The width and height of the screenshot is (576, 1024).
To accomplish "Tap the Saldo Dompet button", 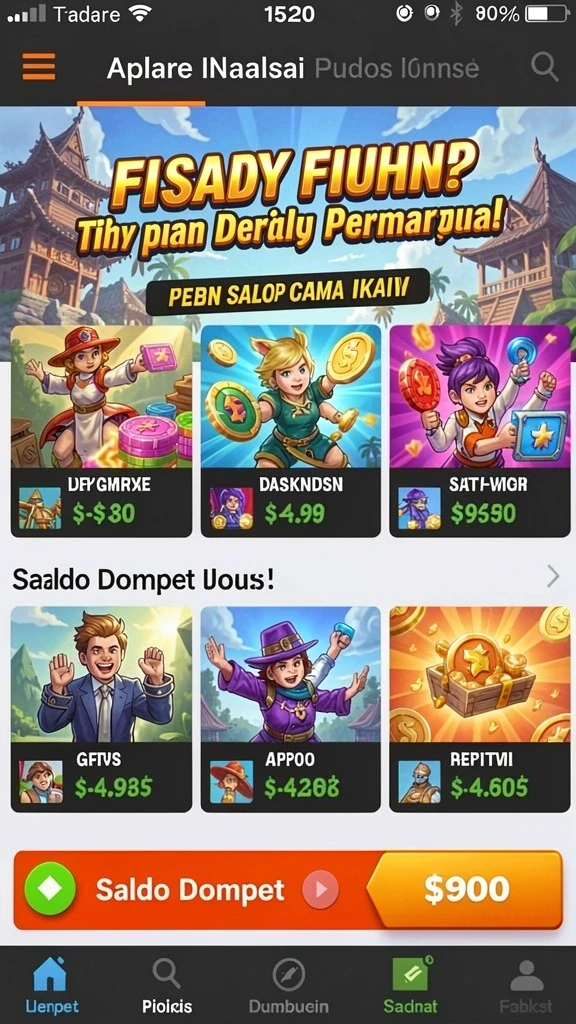I will tap(191, 889).
